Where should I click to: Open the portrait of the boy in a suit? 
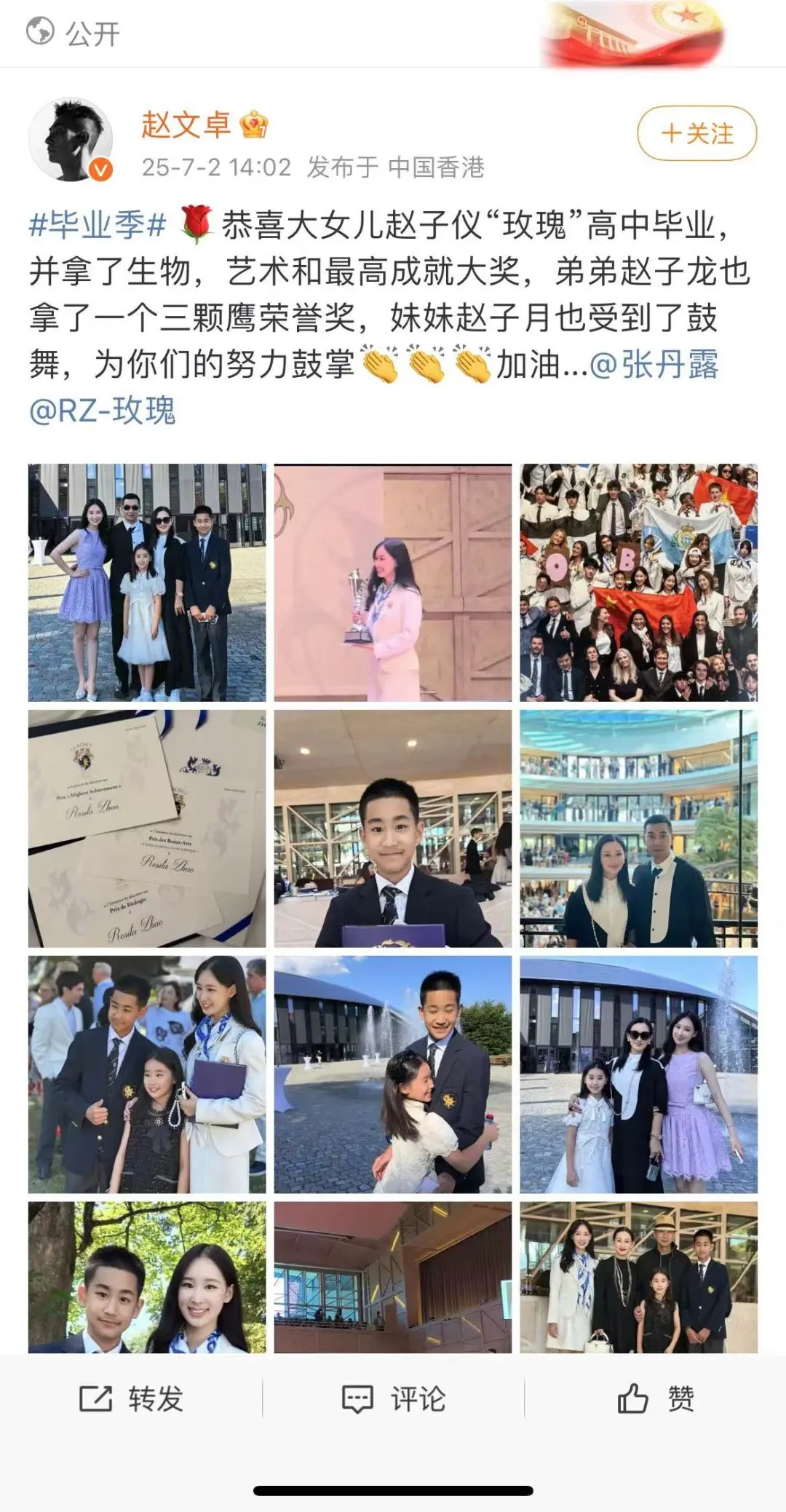point(393,828)
